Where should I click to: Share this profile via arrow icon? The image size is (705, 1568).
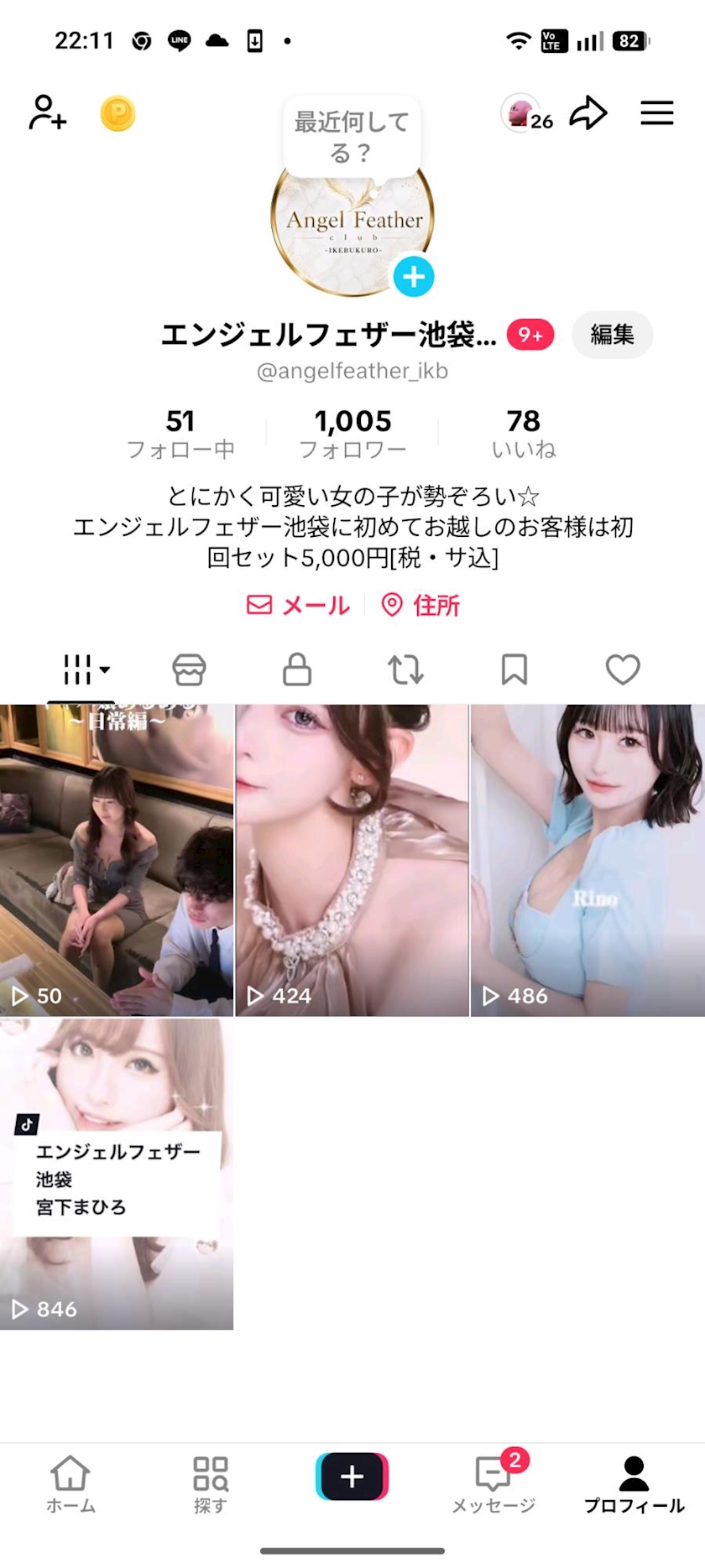(588, 113)
